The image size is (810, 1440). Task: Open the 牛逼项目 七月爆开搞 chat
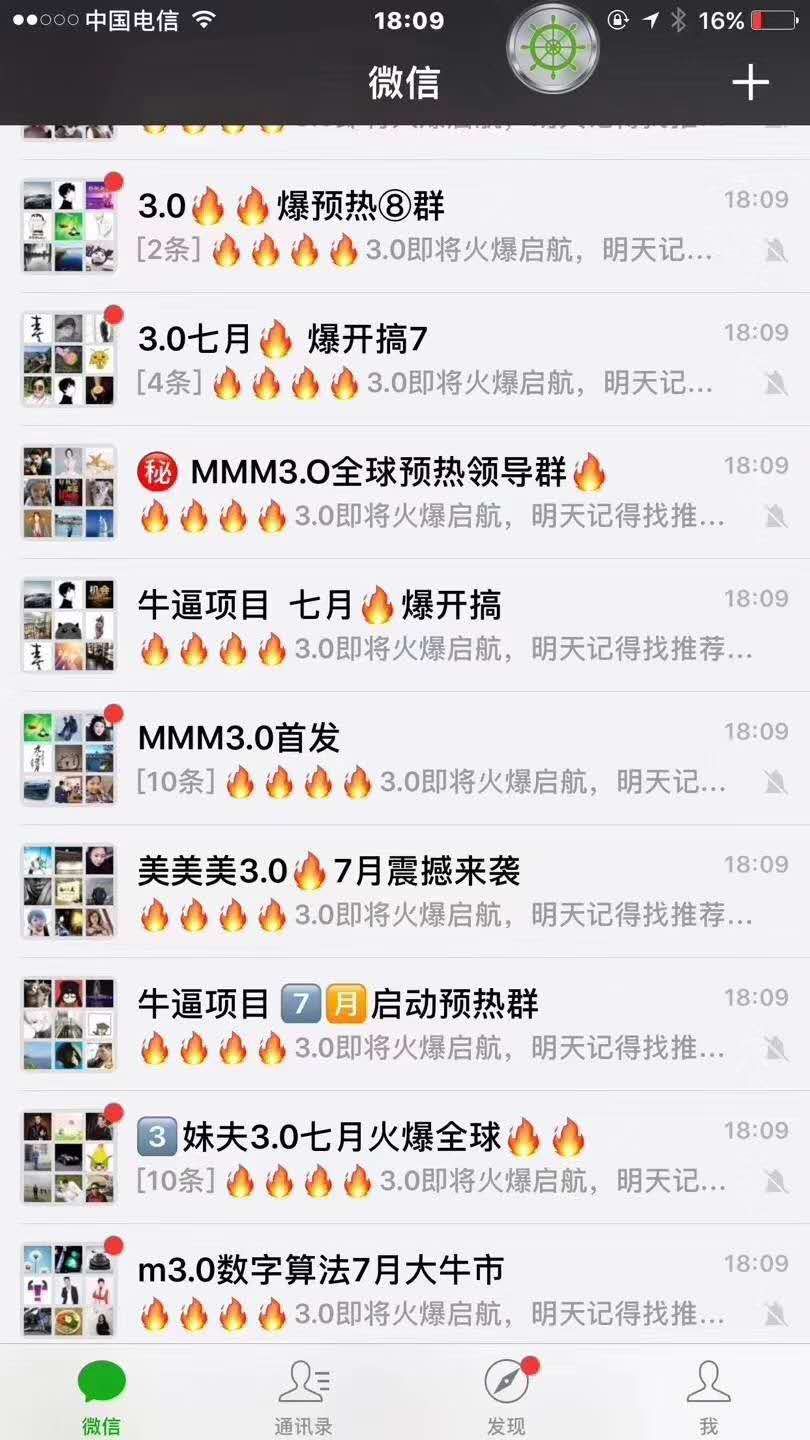click(405, 625)
